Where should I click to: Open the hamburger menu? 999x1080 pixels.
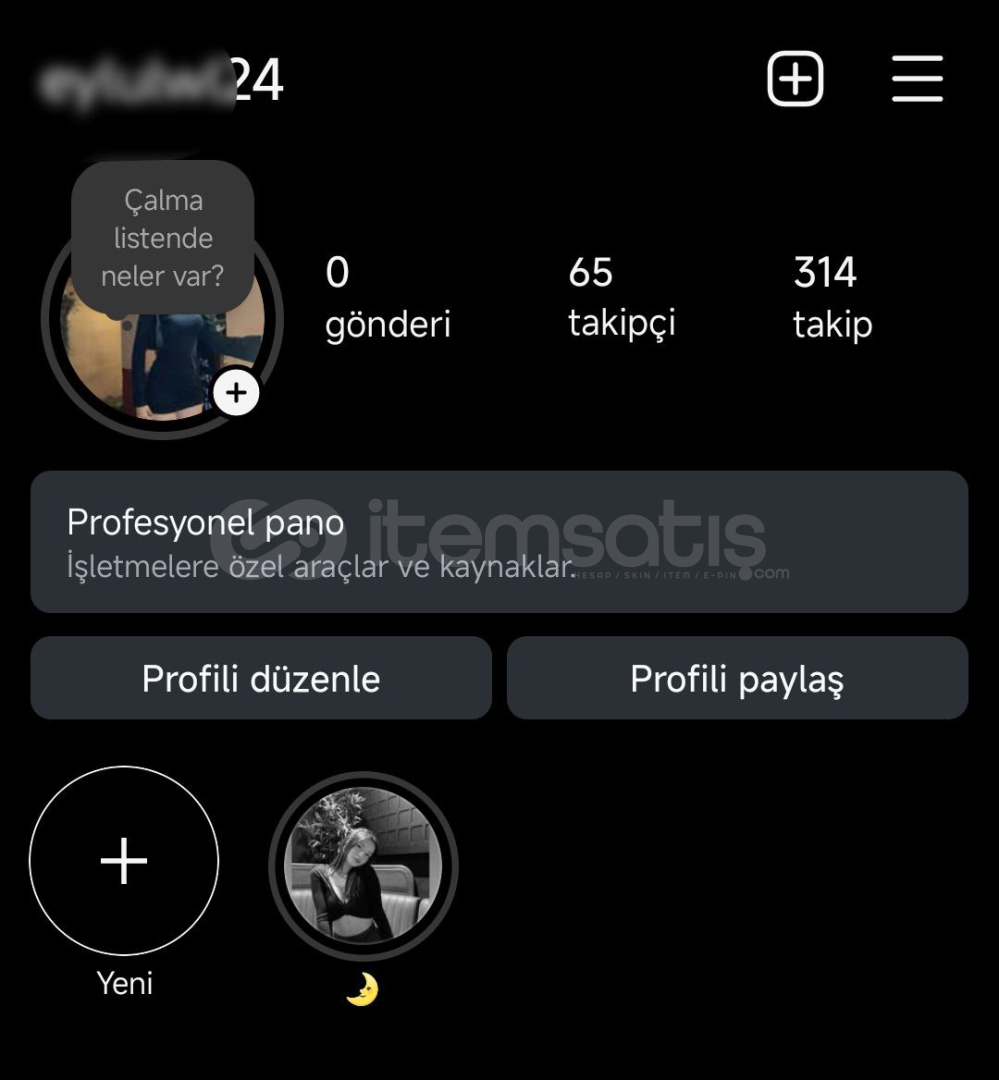click(917, 78)
